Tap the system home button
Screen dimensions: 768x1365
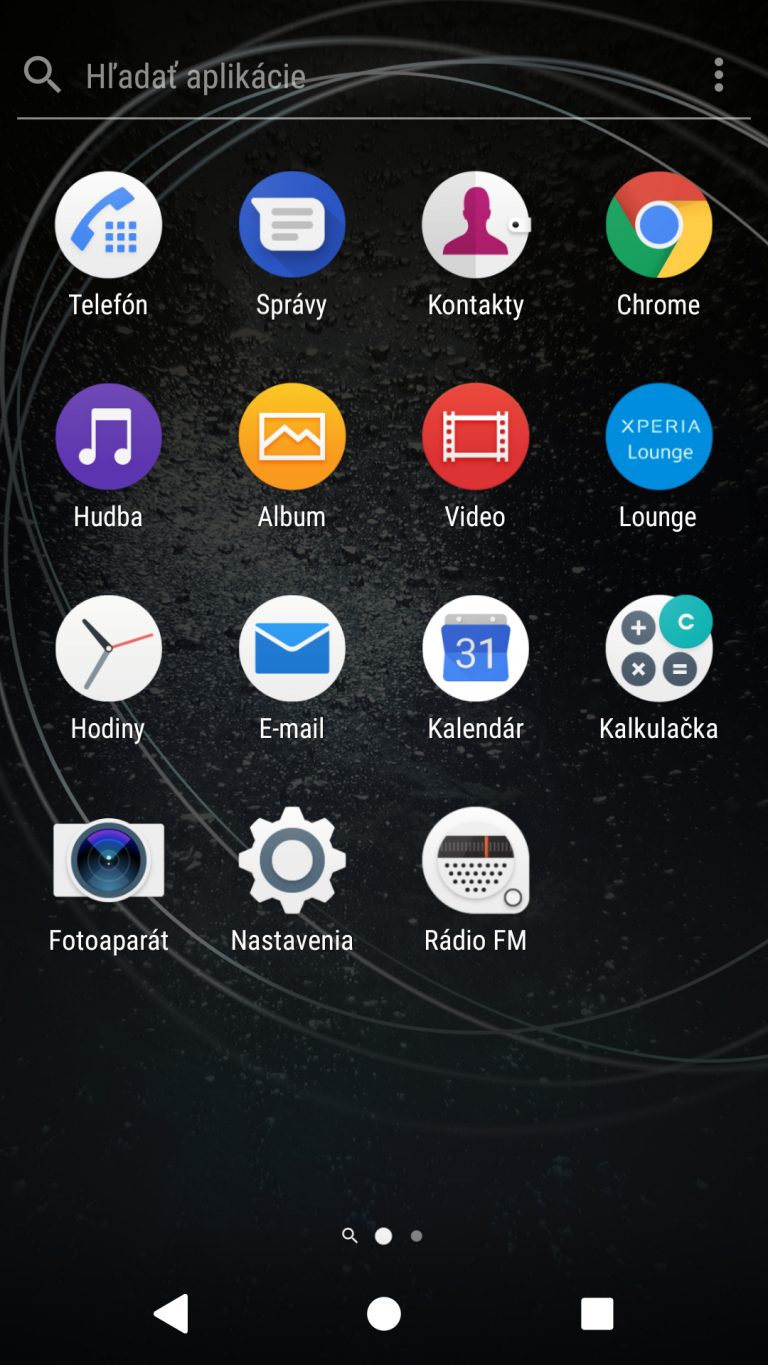click(x=384, y=1314)
